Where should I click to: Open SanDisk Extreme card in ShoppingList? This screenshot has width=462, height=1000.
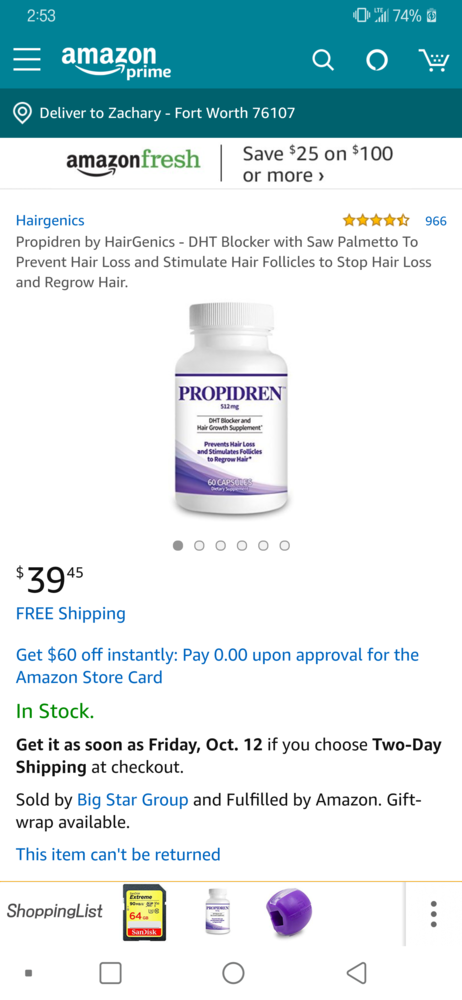145,913
